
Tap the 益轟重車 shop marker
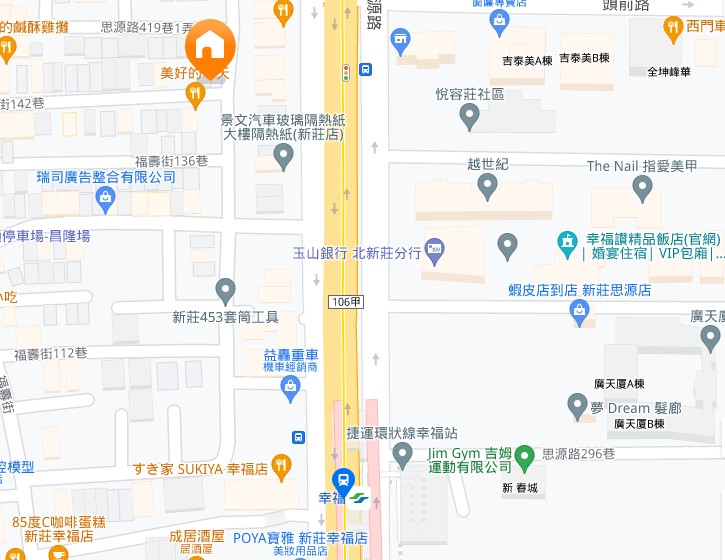[x=291, y=390]
